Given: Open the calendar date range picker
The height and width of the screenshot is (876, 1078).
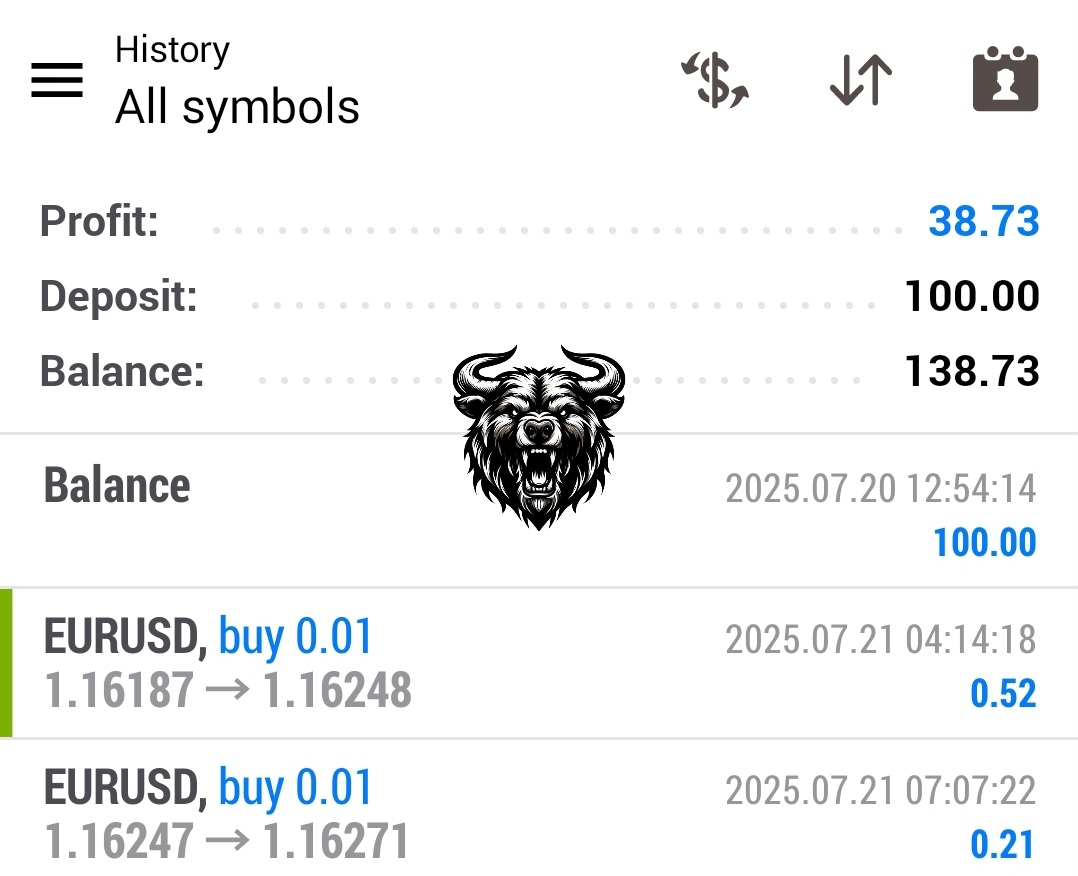Looking at the screenshot, I should 1005,80.
